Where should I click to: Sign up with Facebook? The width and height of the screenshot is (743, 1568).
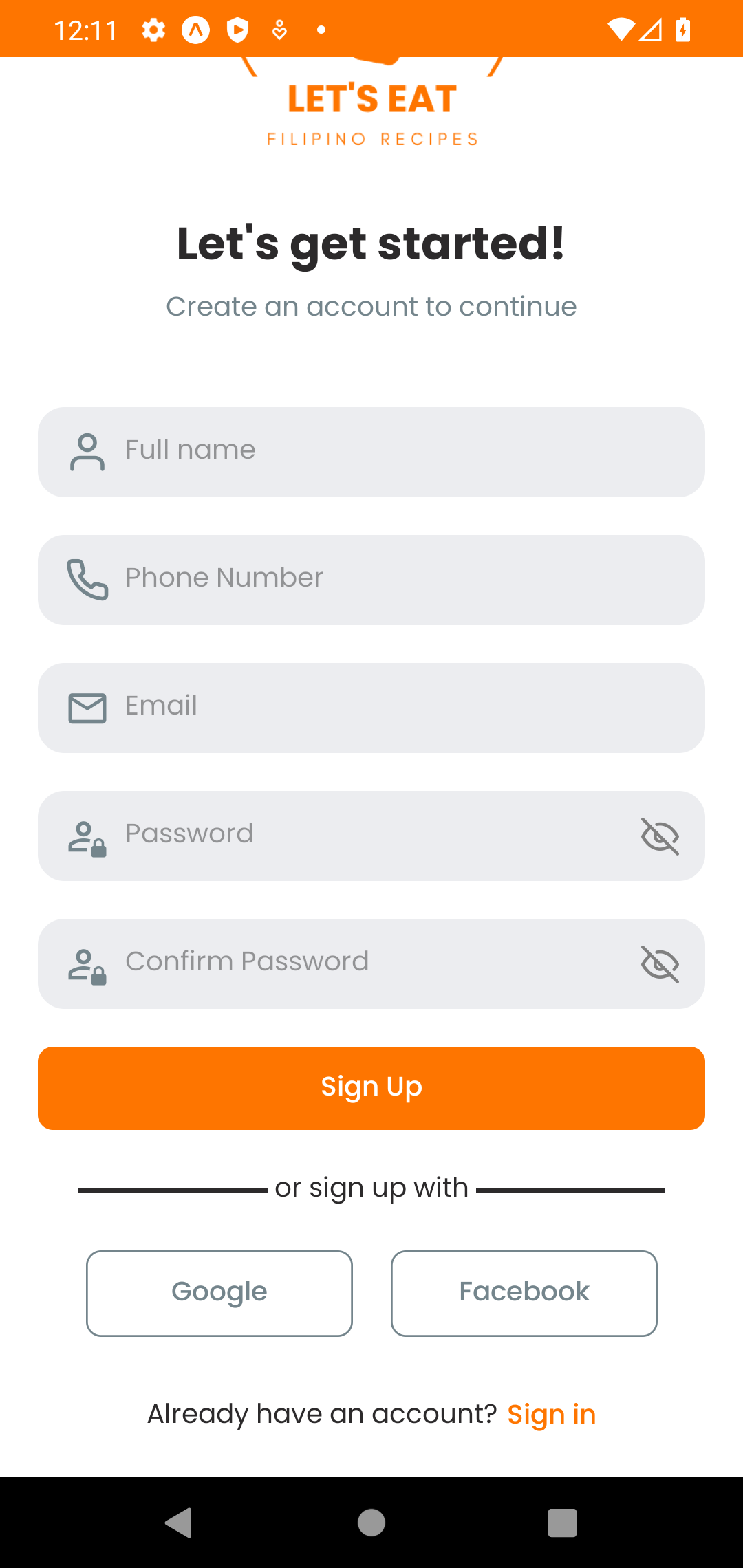point(524,1292)
